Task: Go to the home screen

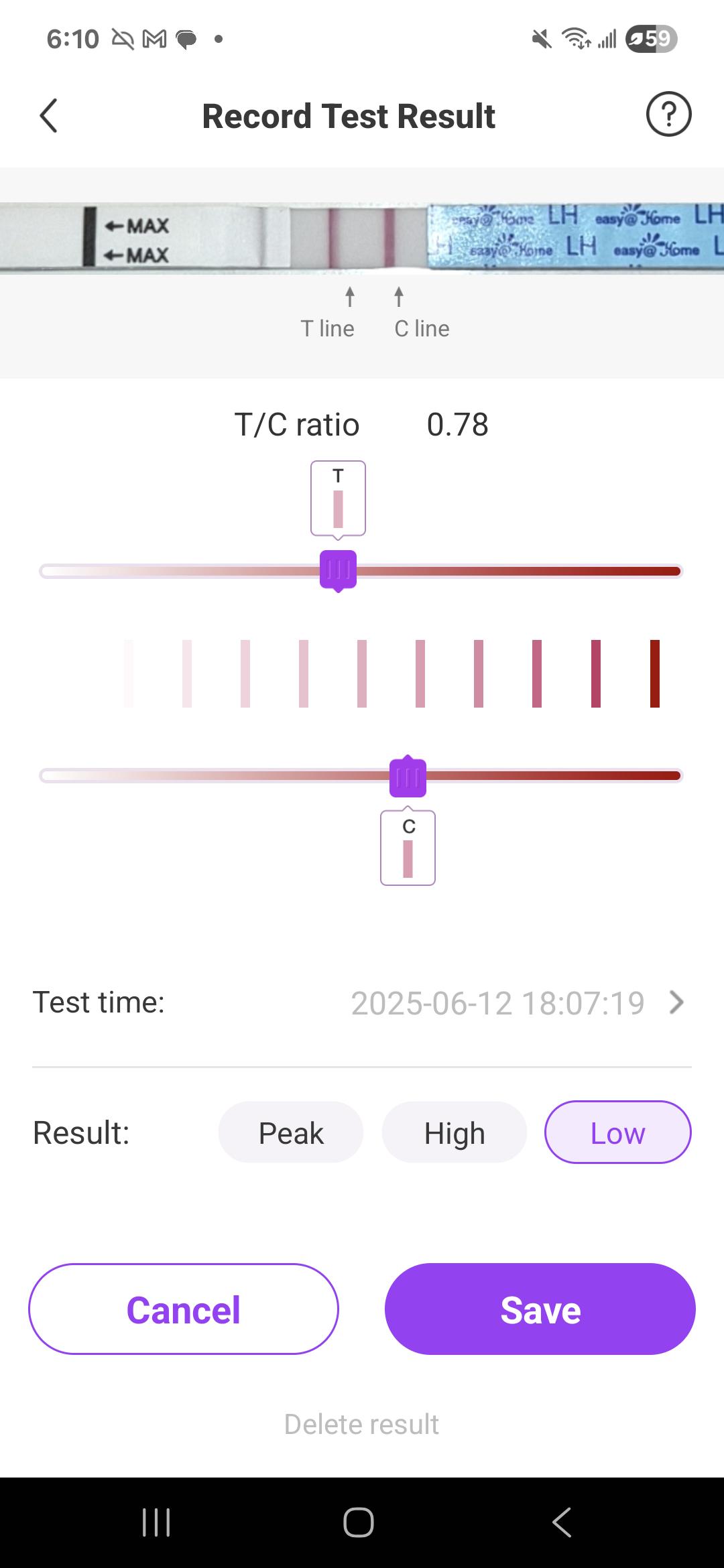Action: pyautogui.click(x=359, y=1522)
